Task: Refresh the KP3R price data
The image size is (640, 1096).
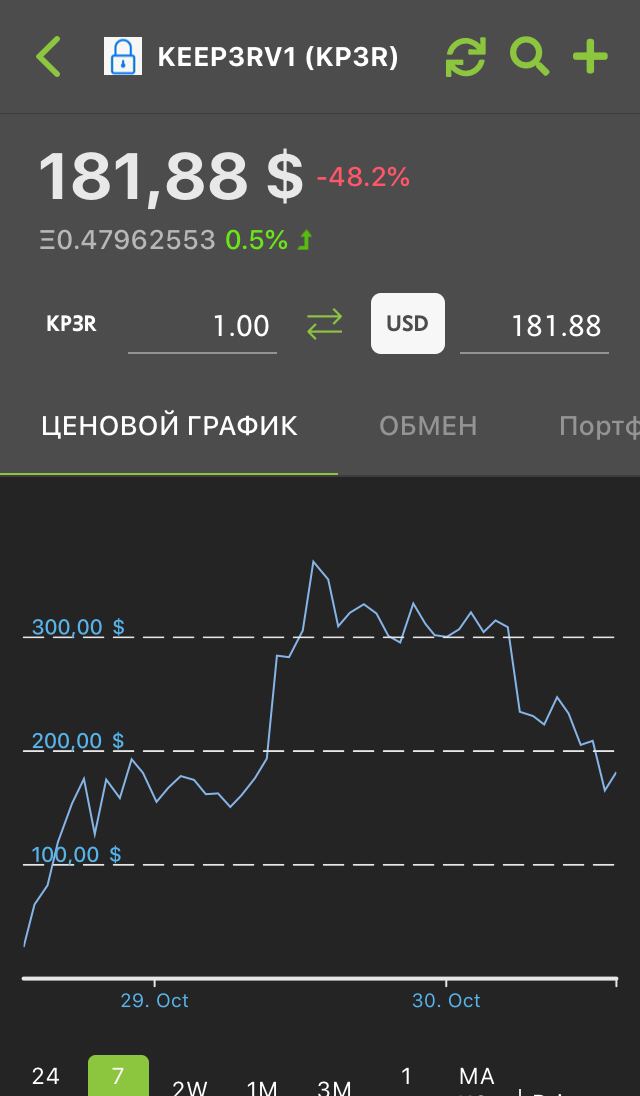Action: pyautogui.click(x=465, y=57)
